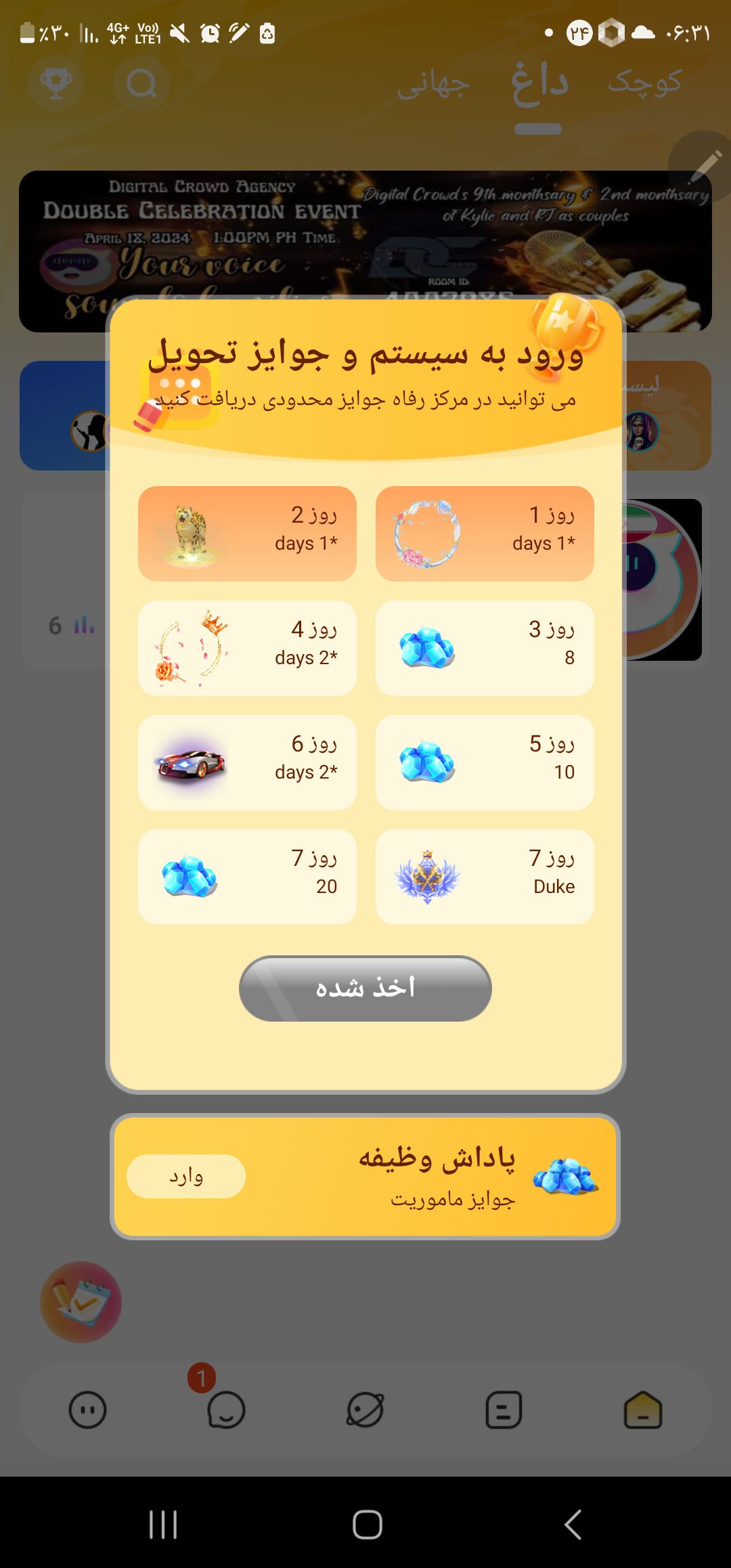
Task: Go back with the system back button
Action: pyautogui.click(x=573, y=1525)
